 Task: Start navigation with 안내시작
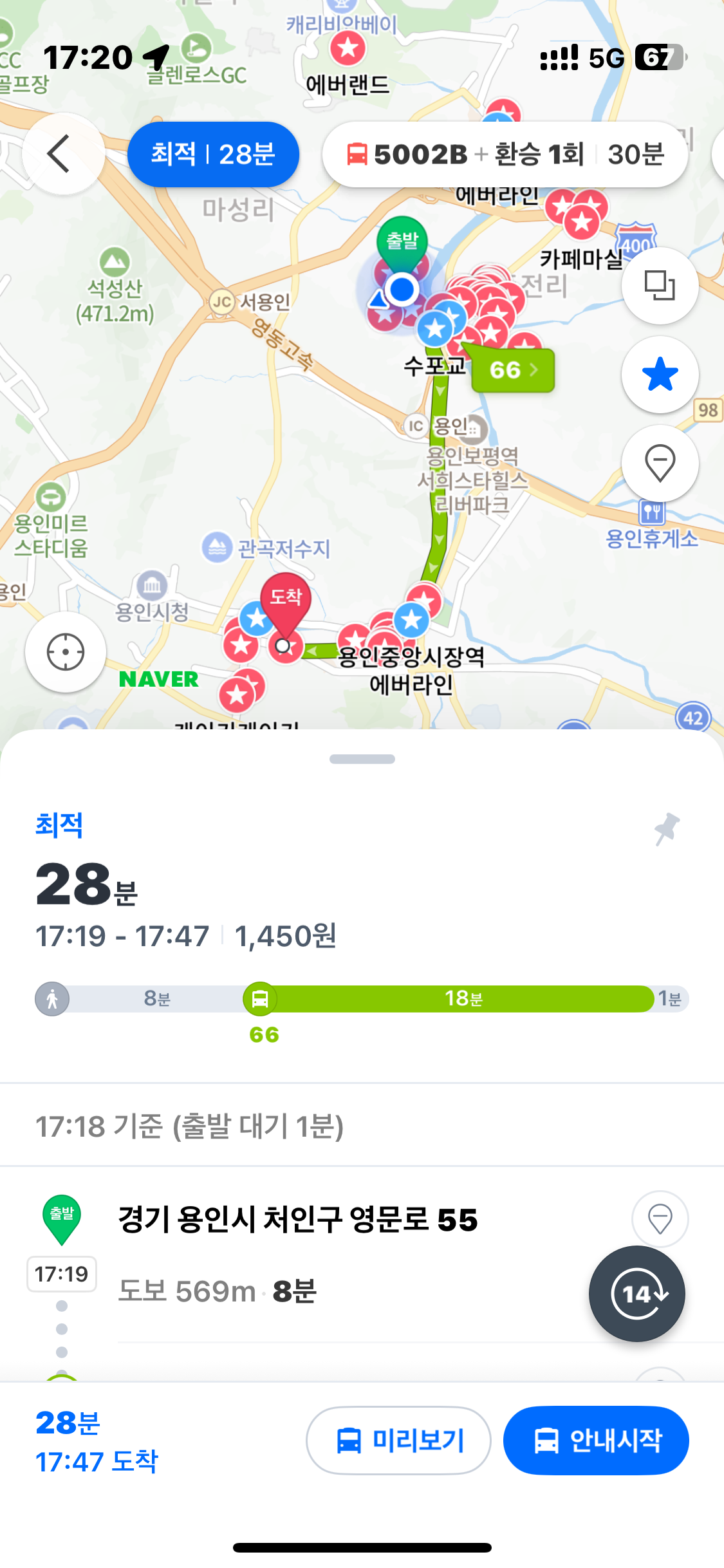pos(596,1441)
